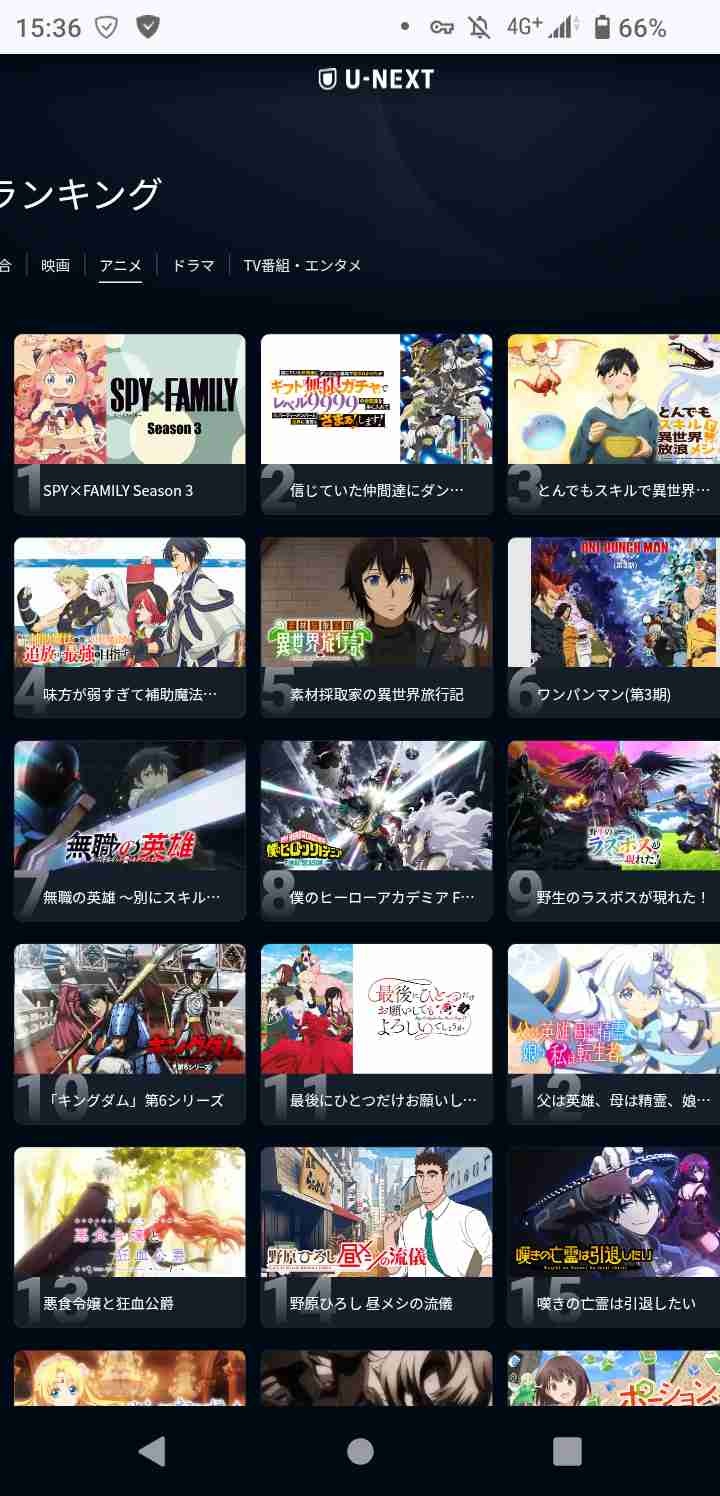720x1496 pixels.
Task: Open 僕のヒーローアカデミア card
Action: point(376,829)
